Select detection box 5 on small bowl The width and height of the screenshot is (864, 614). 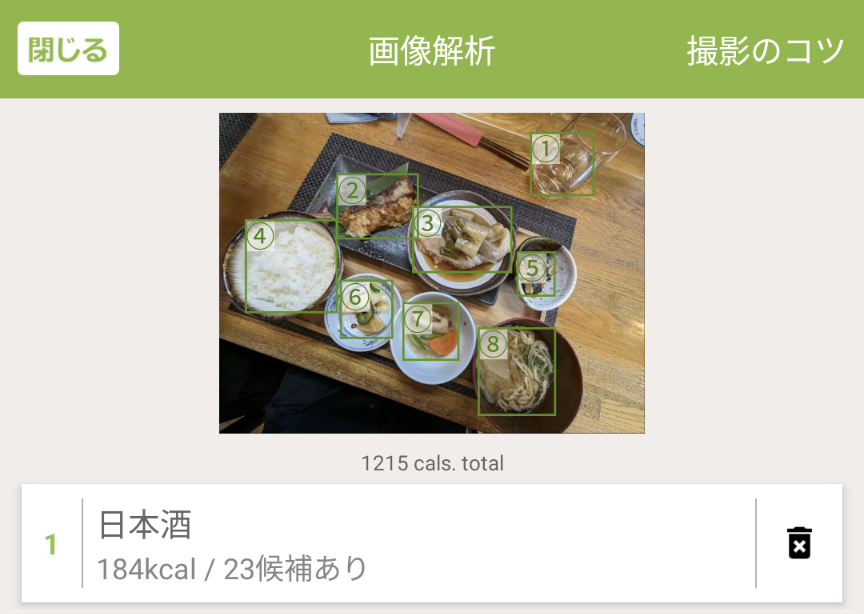536,273
